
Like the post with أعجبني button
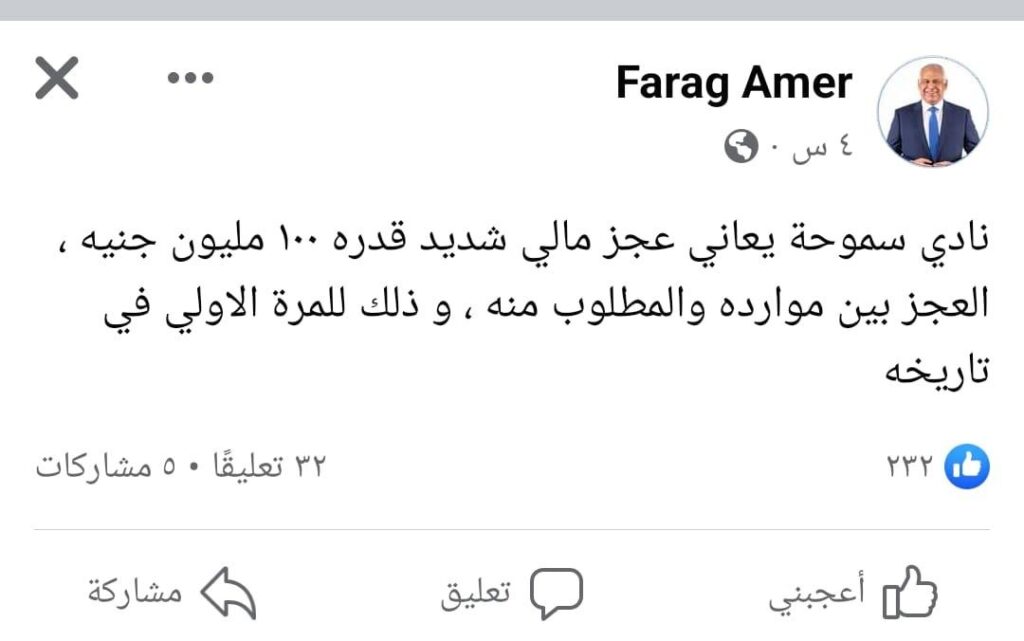pos(854,594)
